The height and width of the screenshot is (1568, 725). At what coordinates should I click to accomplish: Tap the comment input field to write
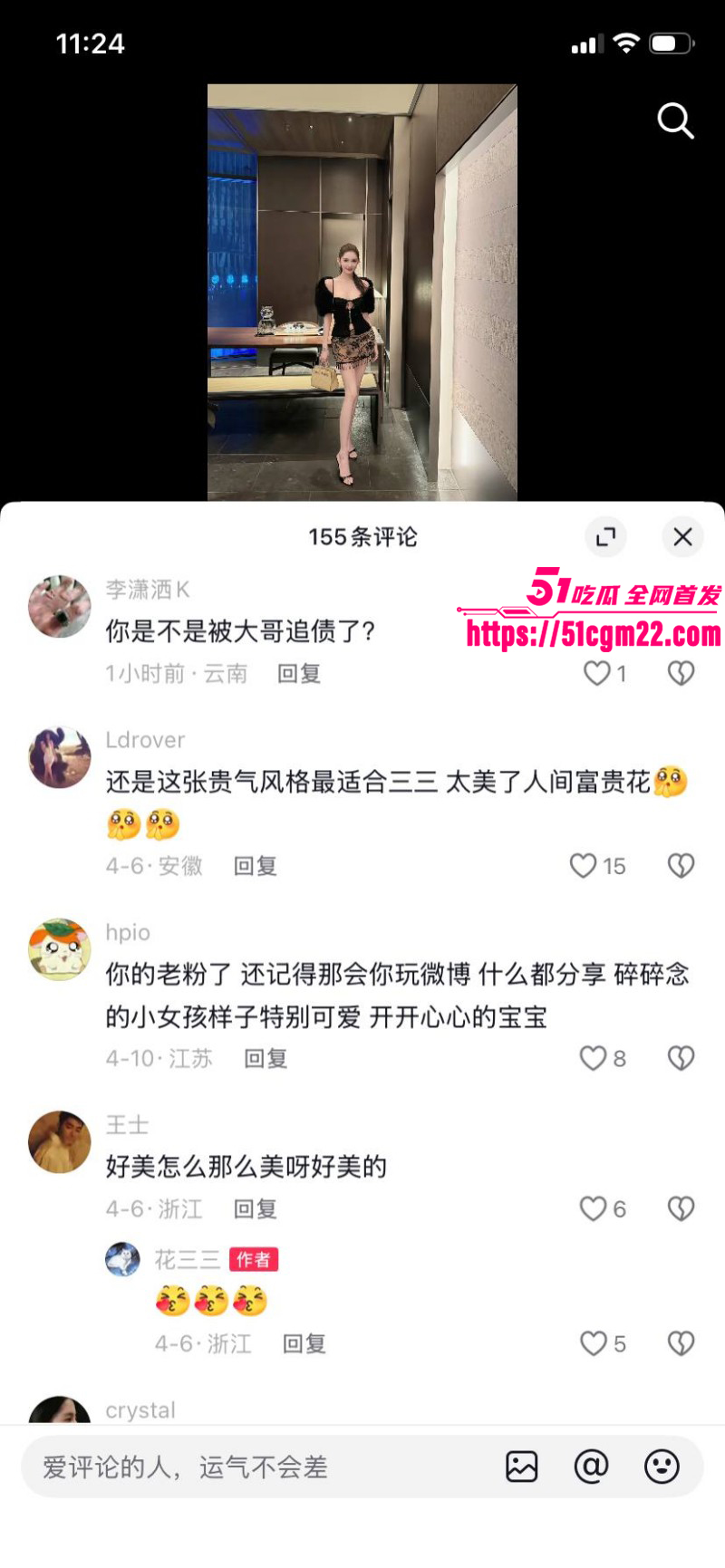[227, 1467]
